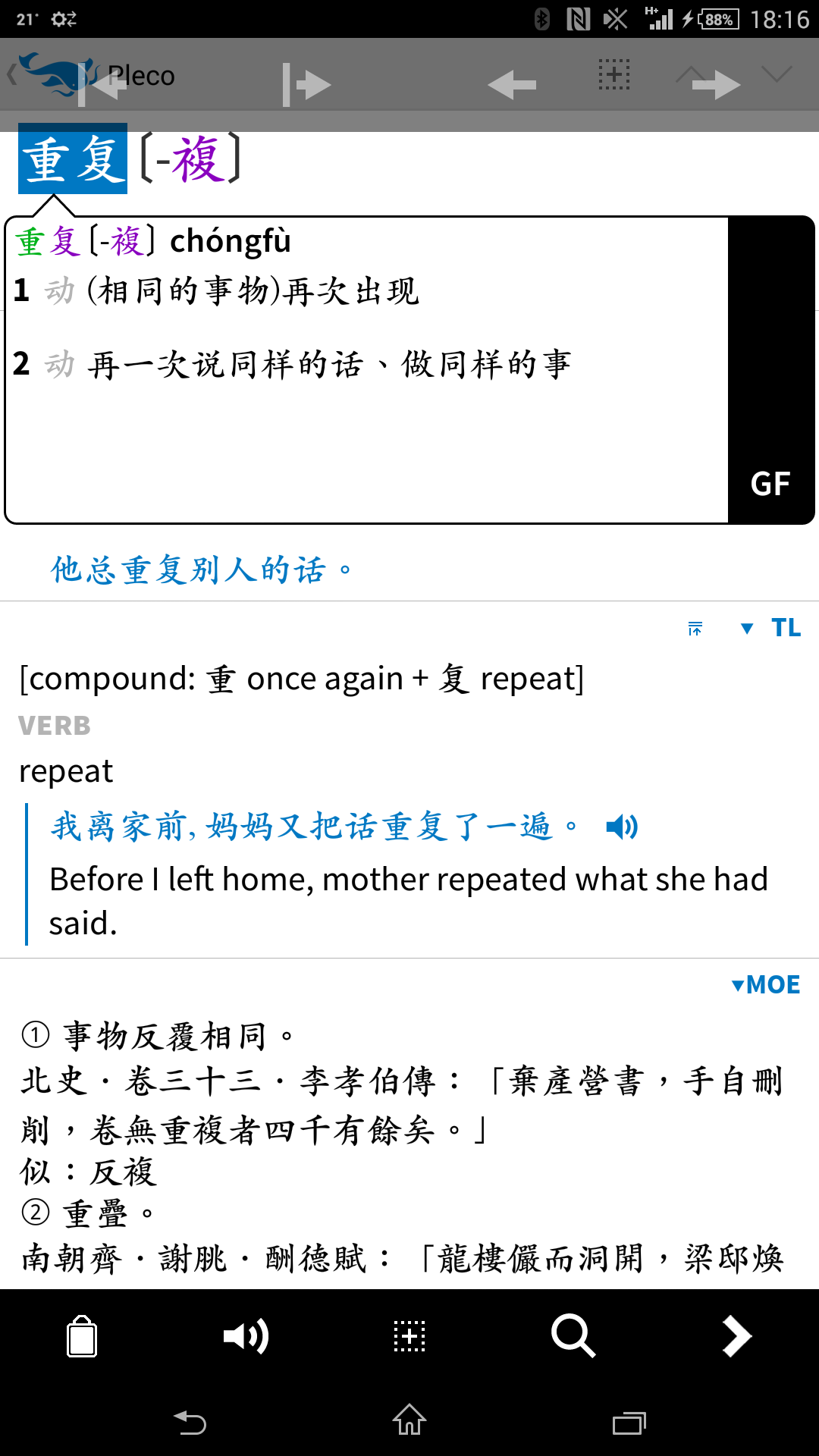Go to next word with the chevron

click(x=737, y=1336)
